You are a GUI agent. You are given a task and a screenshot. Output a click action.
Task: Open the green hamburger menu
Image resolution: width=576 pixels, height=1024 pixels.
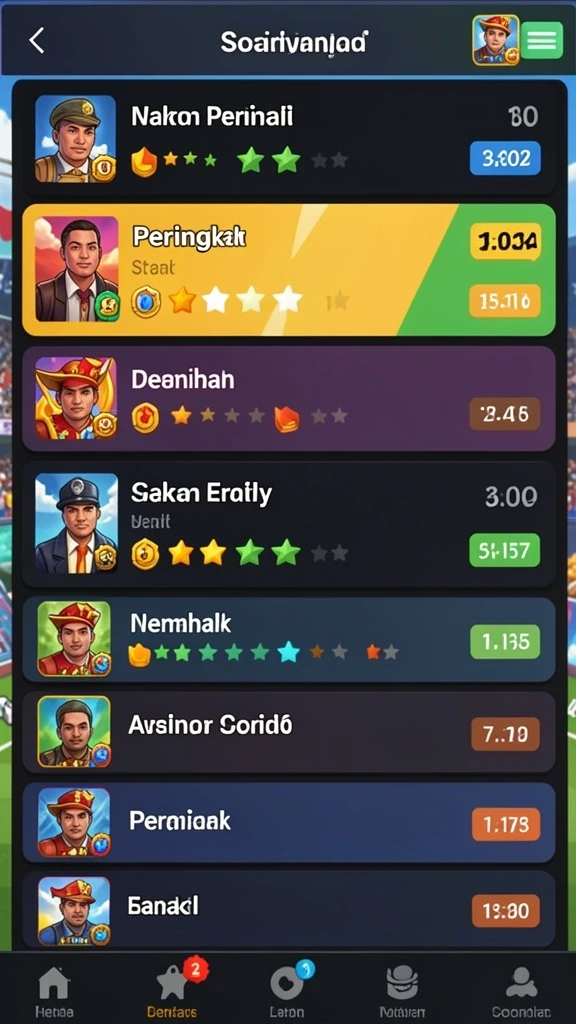click(x=542, y=40)
